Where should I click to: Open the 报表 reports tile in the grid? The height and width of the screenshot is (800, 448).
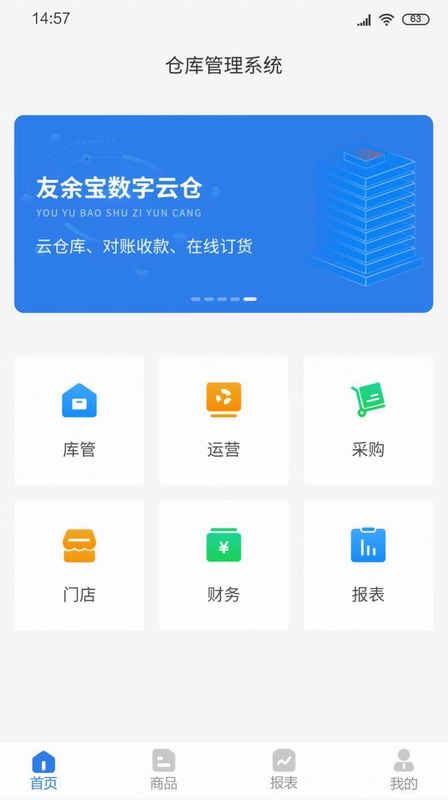pyautogui.click(x=368, y=565)
